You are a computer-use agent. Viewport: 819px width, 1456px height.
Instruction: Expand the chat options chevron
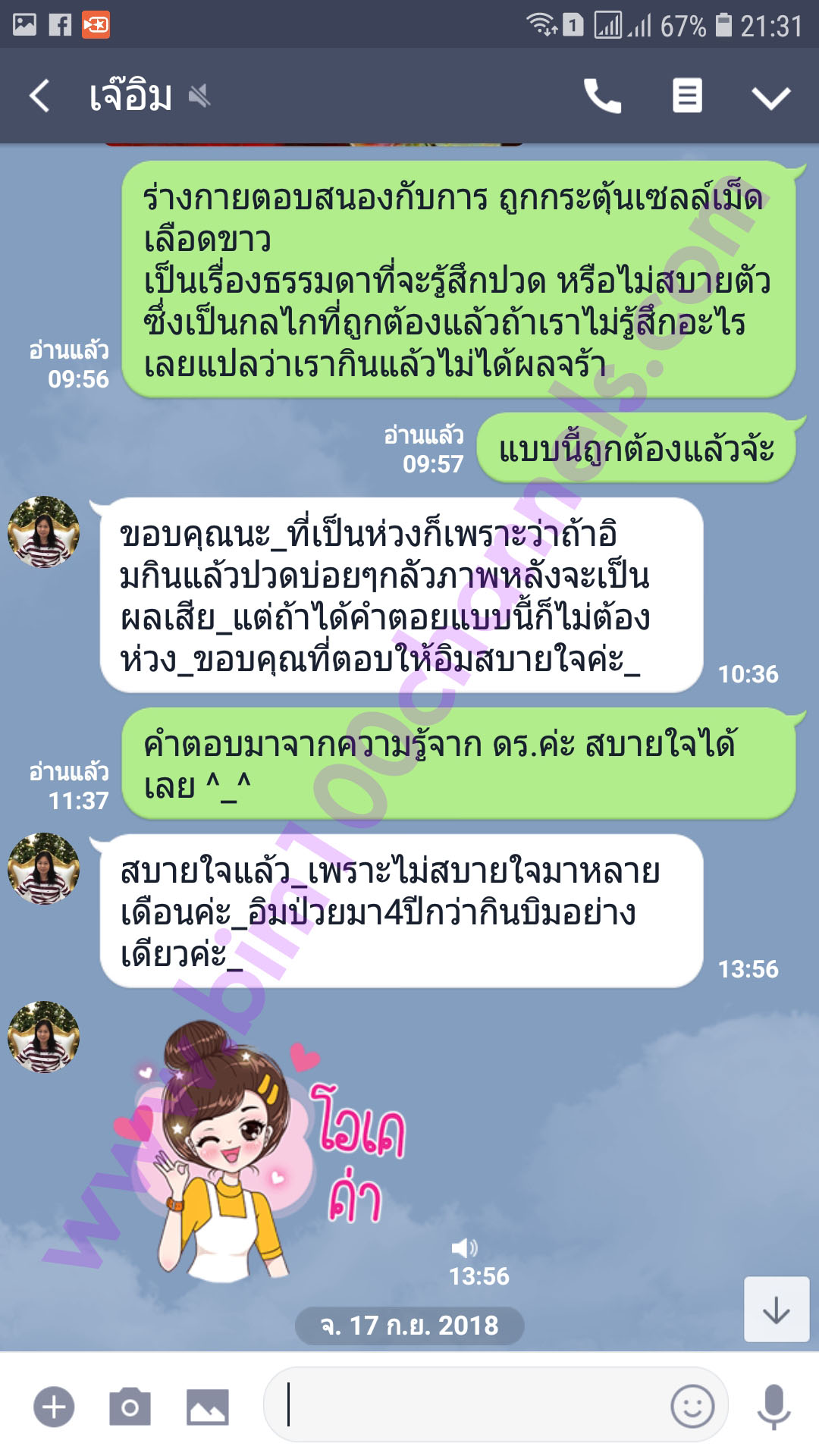770,97
